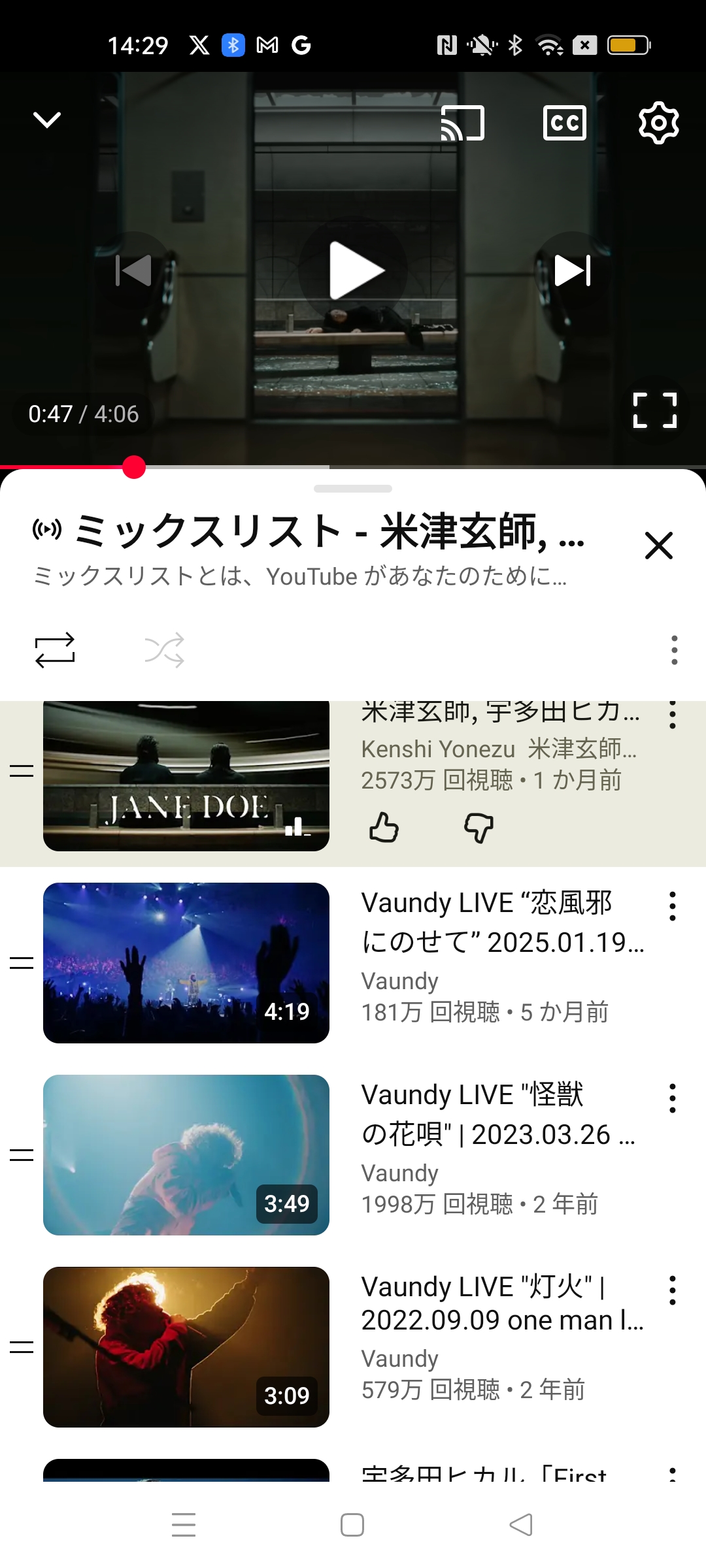The height and width of the screenshot is (1568, 706).
Task: Resume playback with the play button
Action: pos(354,270)
